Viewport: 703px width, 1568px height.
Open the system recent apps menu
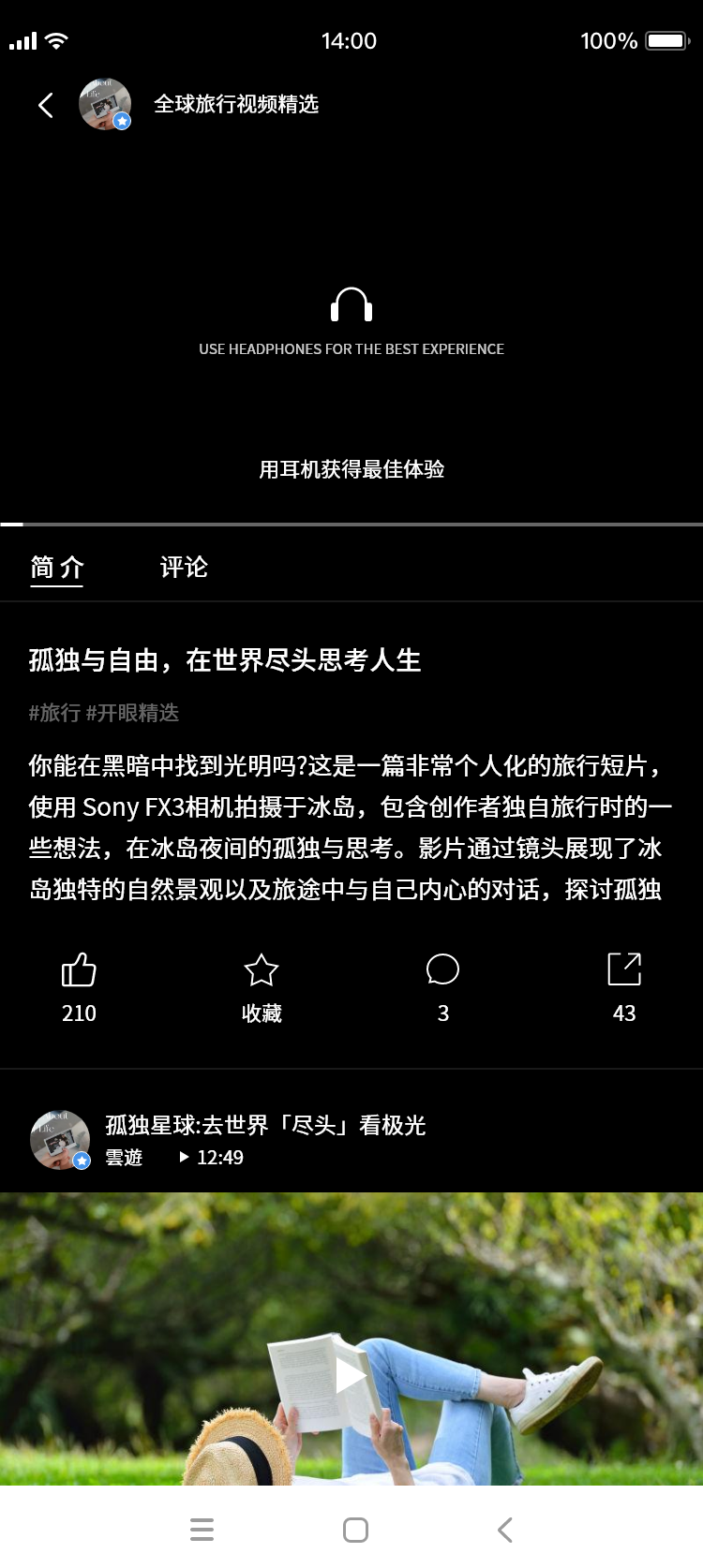pyautogui.click(x=202, y=1530)
